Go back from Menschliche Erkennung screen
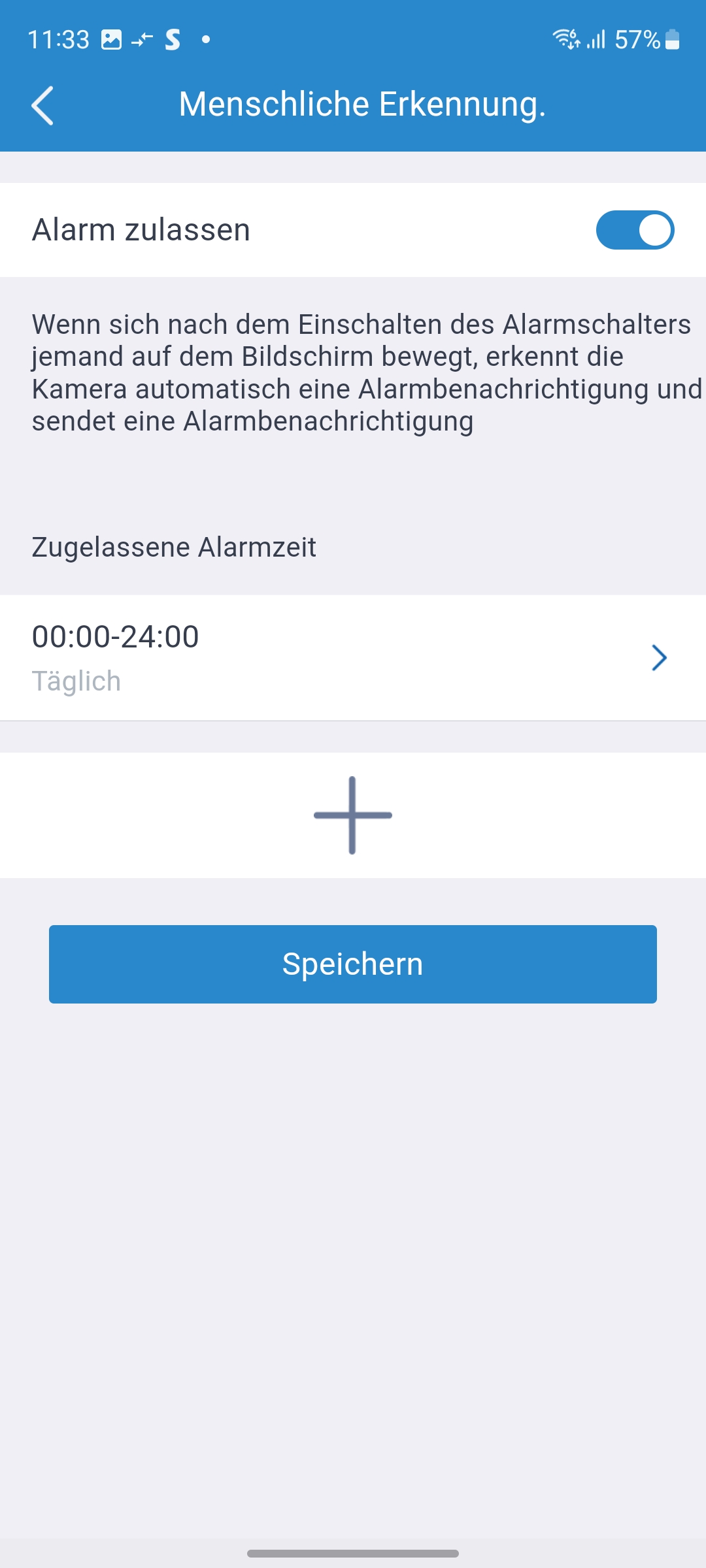Screen dimensions: 706x1568 42,105
